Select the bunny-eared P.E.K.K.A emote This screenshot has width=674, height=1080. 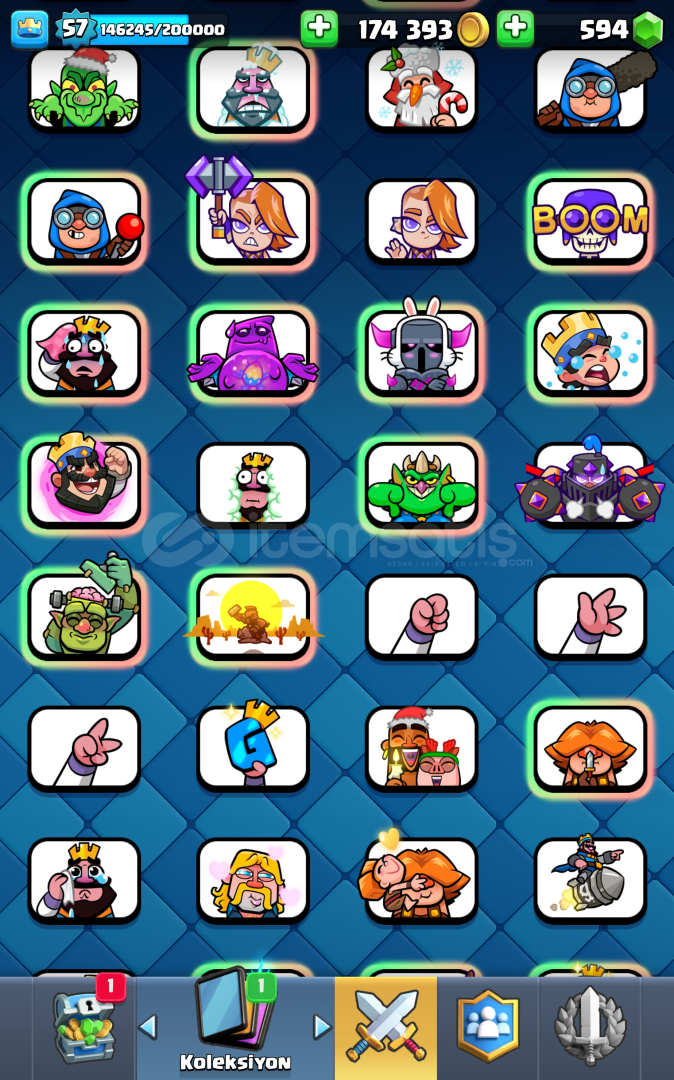click(421, 353)
